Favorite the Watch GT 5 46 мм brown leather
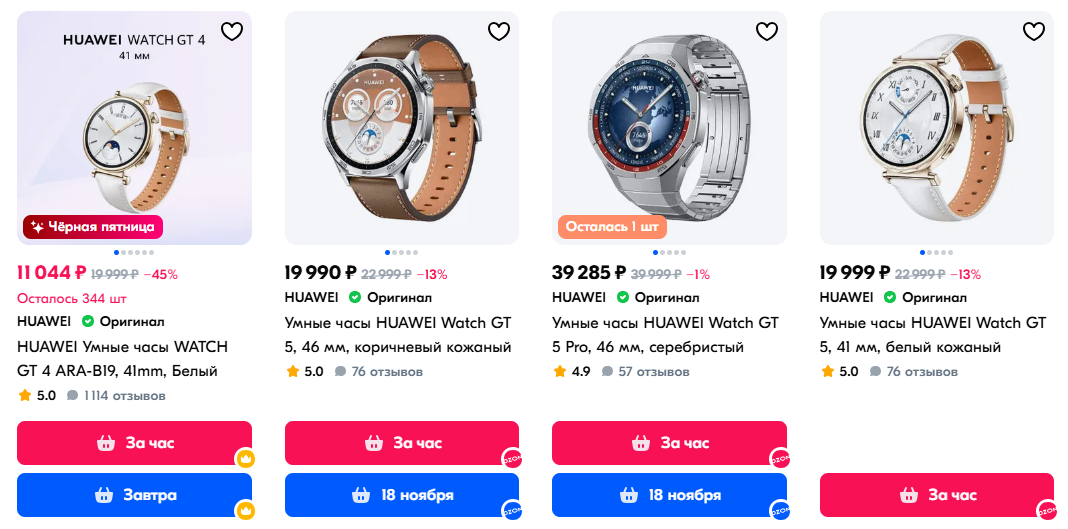1068x529 pixels. coord(499,32)
